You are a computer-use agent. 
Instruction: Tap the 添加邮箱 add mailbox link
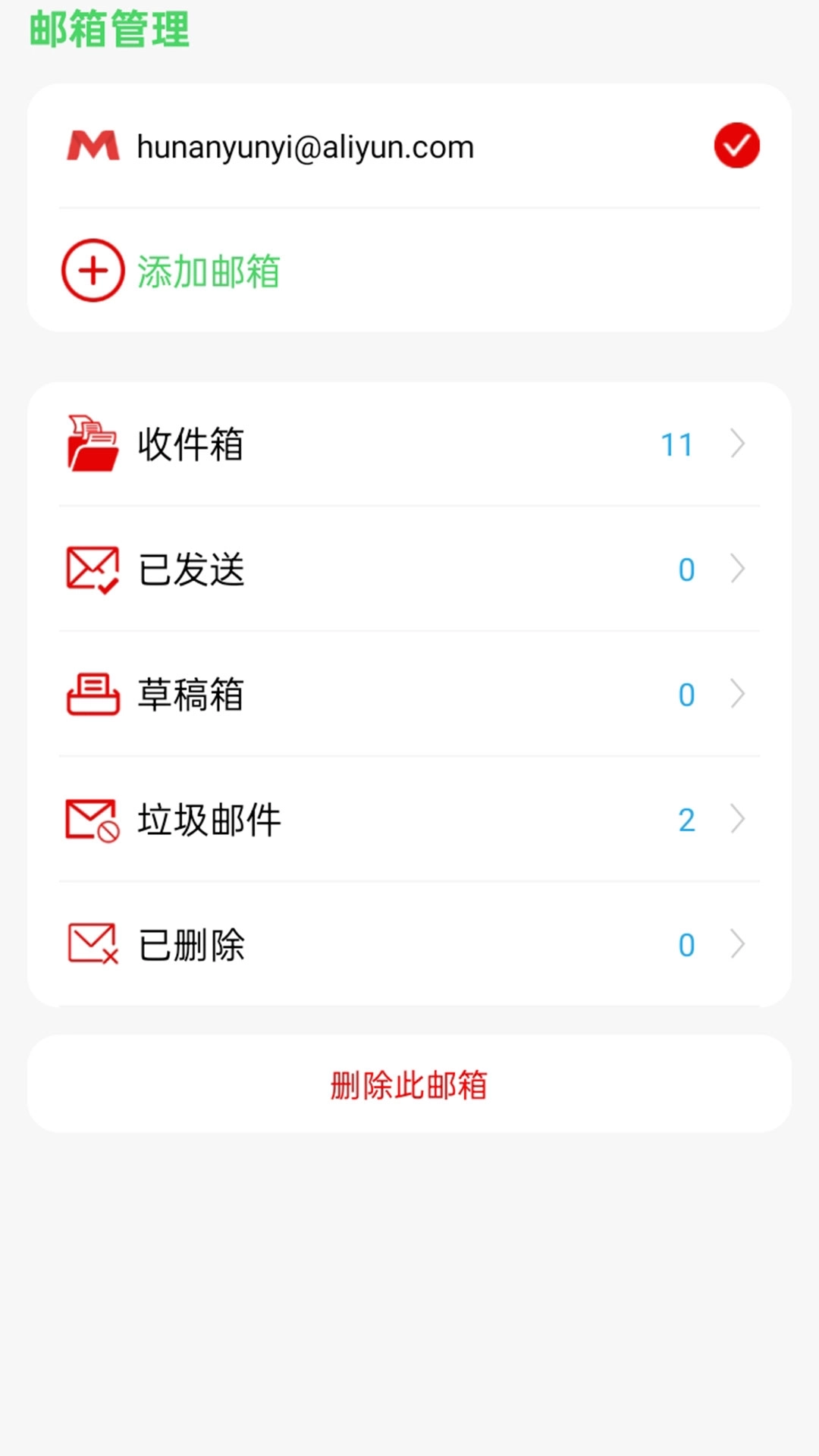point(208,271)
